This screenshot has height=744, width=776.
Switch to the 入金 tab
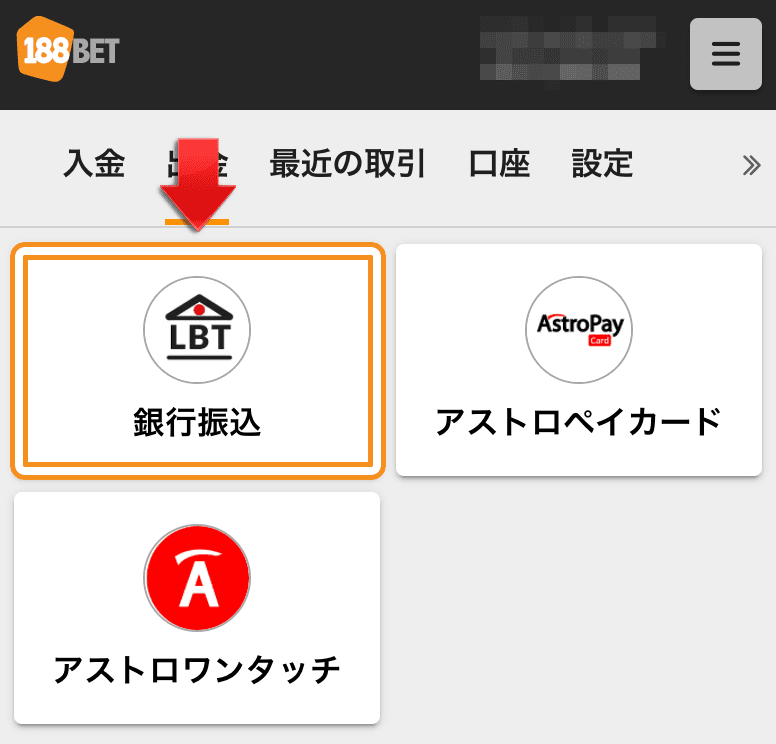pyautogui.click(x=93, y=163)
